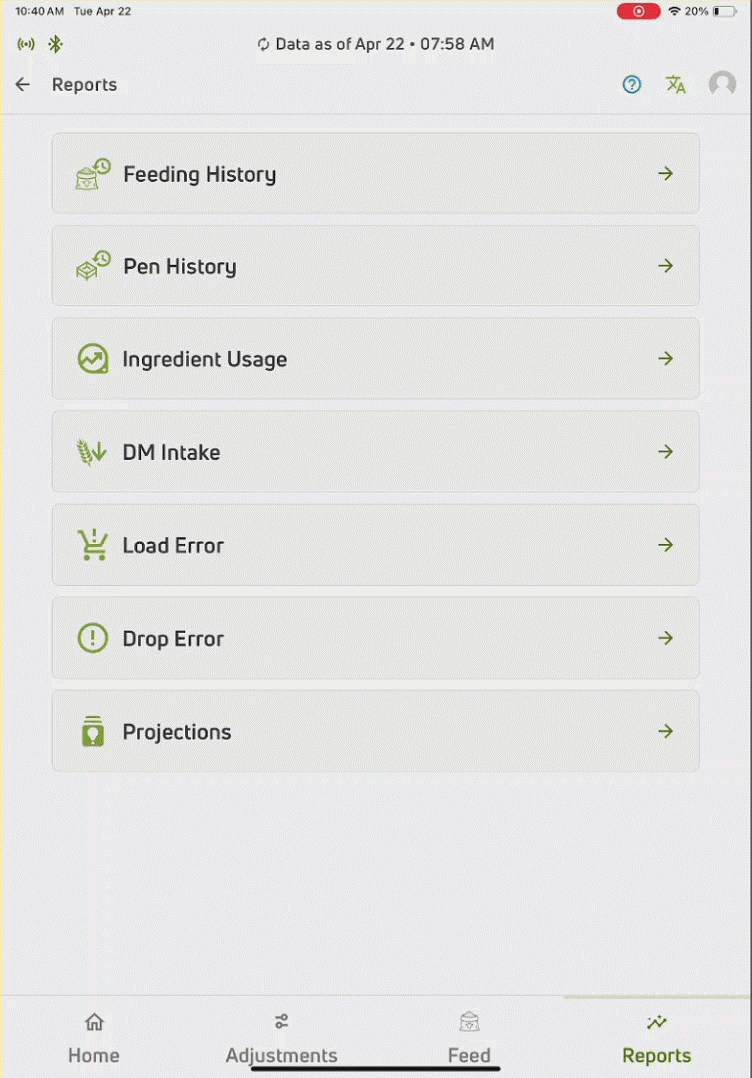Open the Projections report
The width and height of the screenshot is (752, 1078).
(x=375, y=731)
